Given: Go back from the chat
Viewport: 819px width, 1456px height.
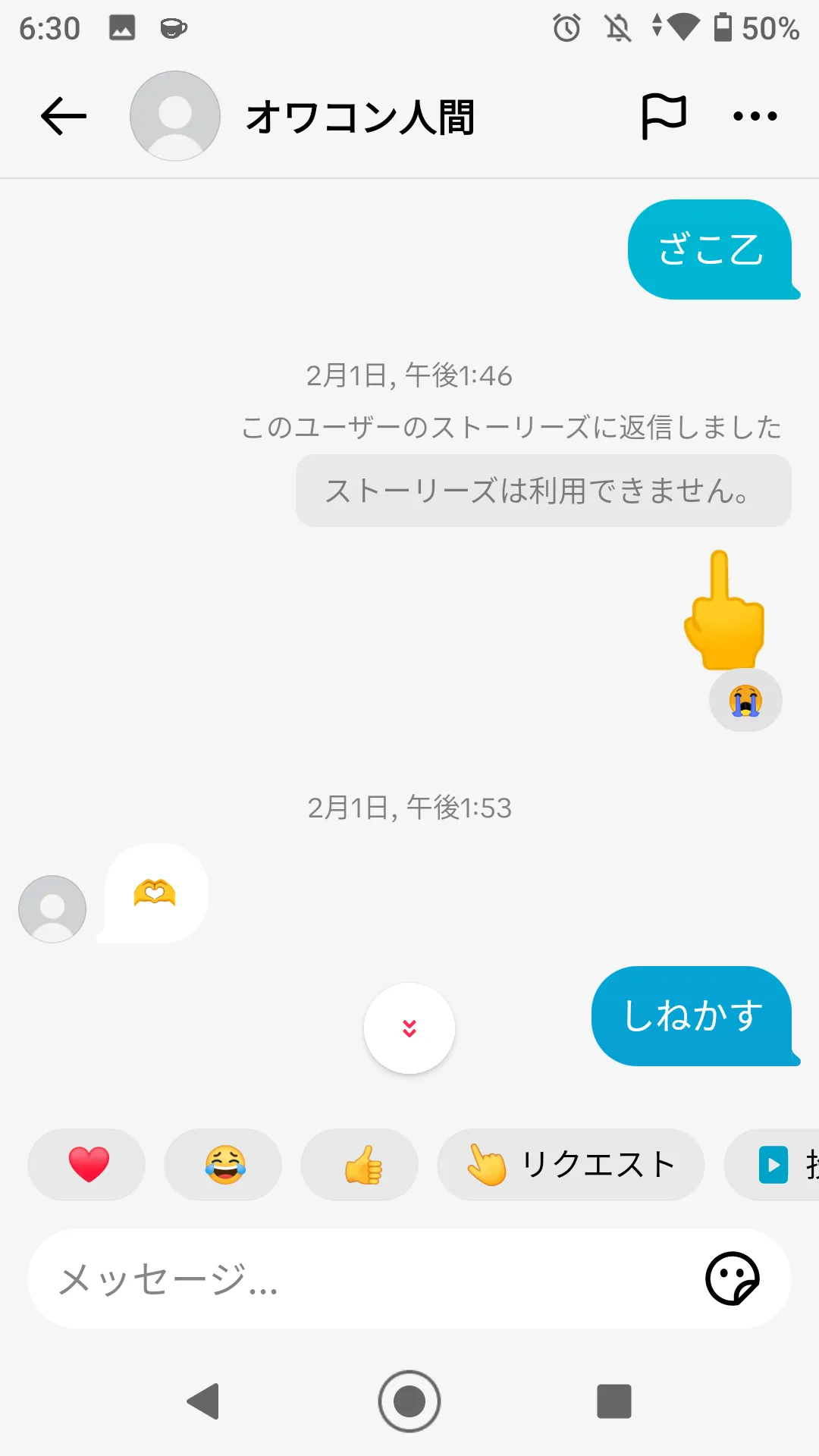Looking at the screenshot, I should tap(64, 117).
